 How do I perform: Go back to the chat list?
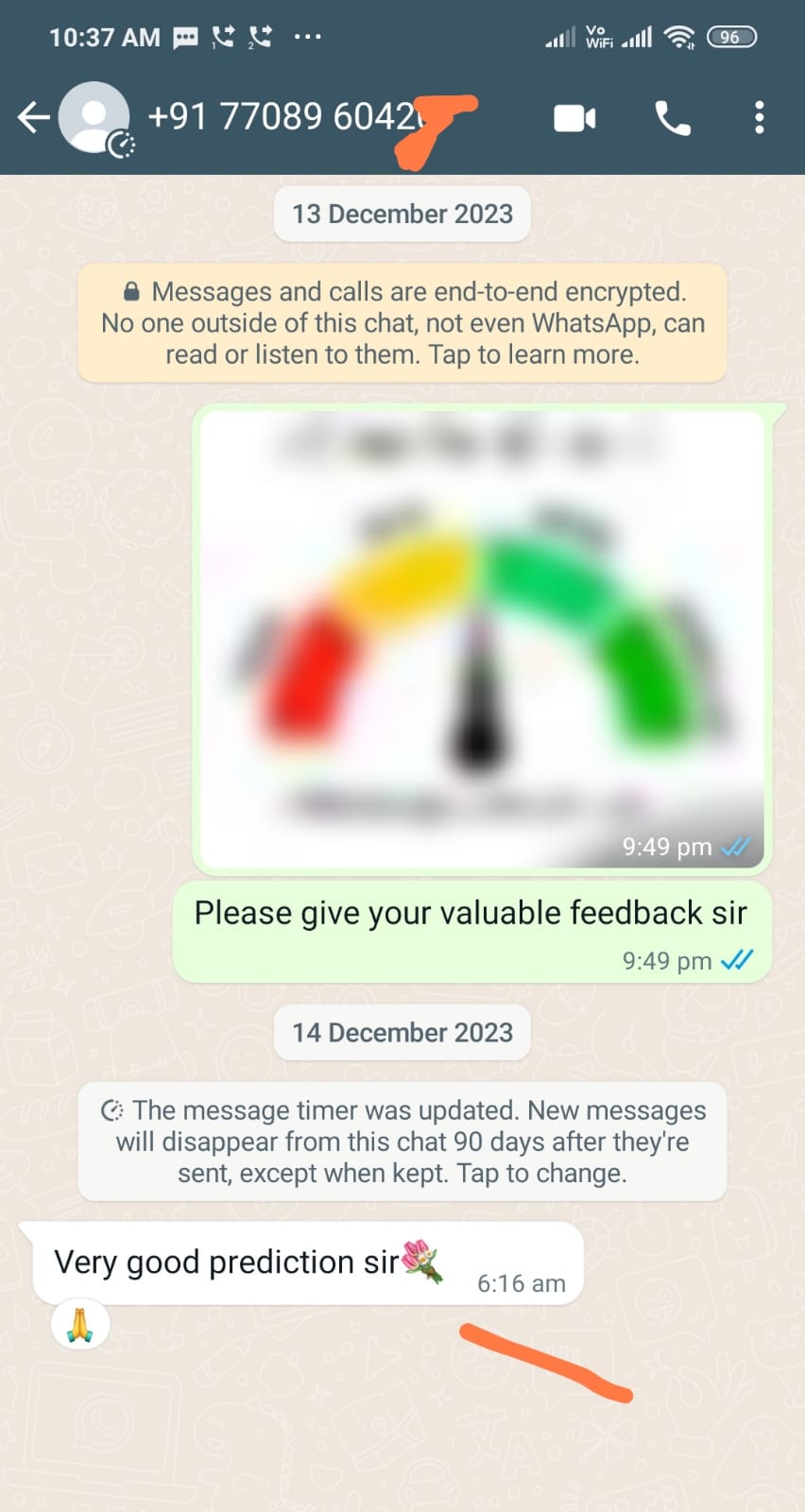point(33,118)
